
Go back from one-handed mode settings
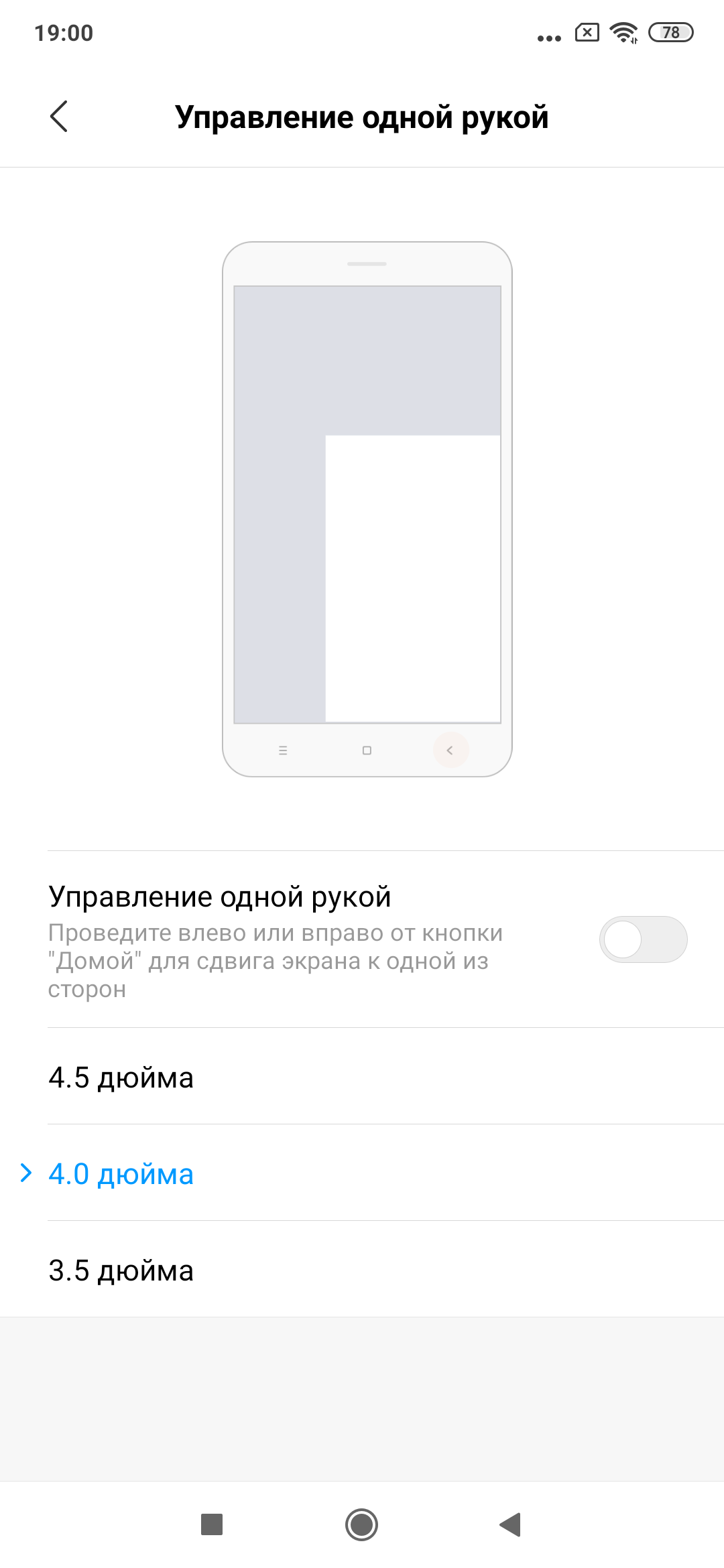pyautogui.click(x=59, y=117)
